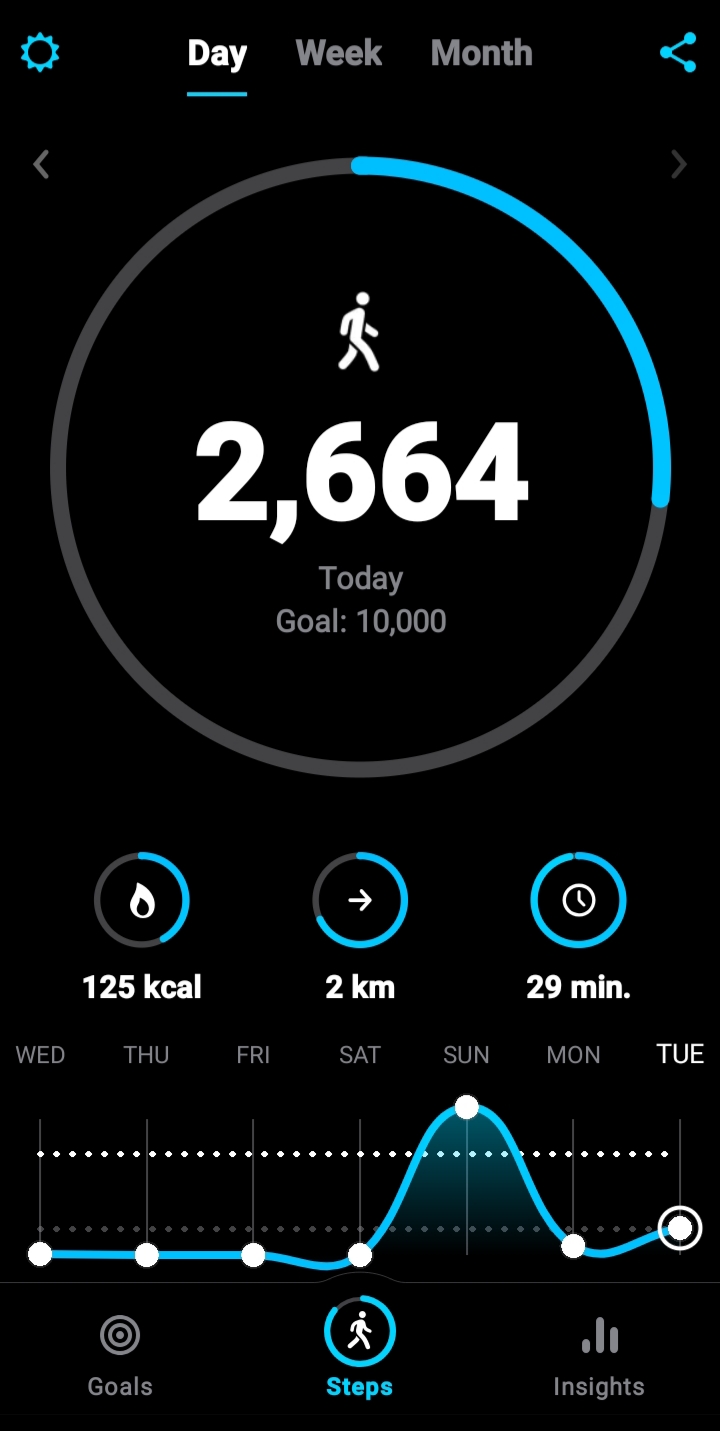Viewport: 720px width, 1431px height.
Task: Open the Insights tab
Action: click(599, 1354)
